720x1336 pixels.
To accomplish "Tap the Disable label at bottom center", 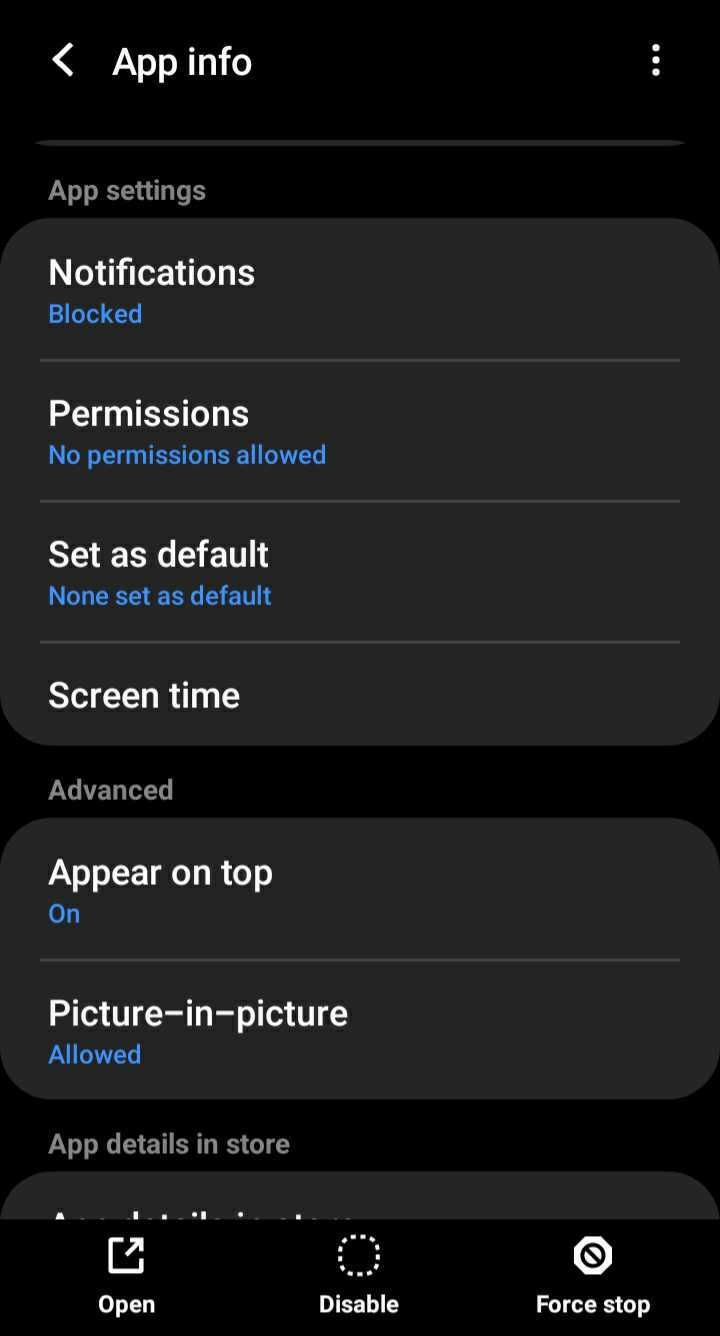I will (x=359, y=1303).
